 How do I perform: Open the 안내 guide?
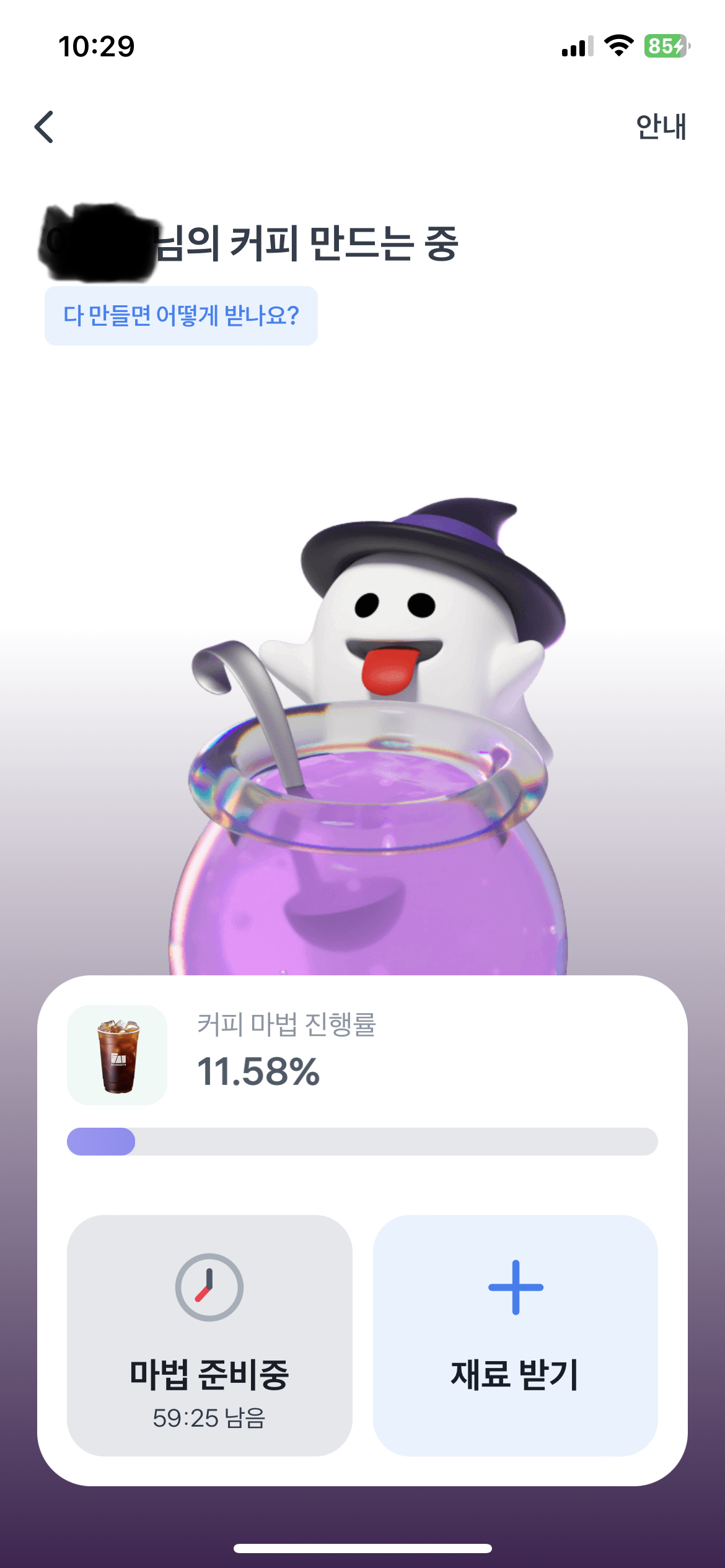pos(661,127)
